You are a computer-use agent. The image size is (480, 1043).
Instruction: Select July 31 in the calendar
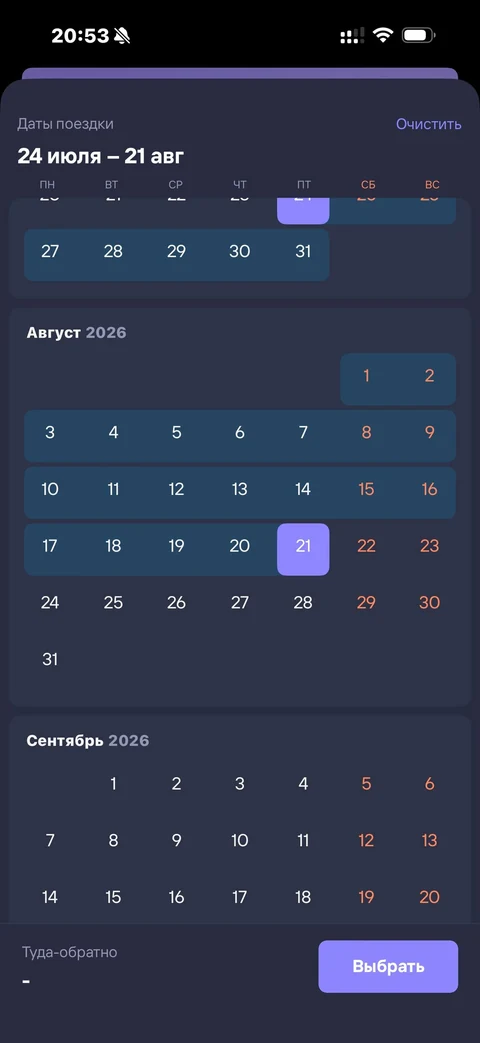(x=303, y=251)
